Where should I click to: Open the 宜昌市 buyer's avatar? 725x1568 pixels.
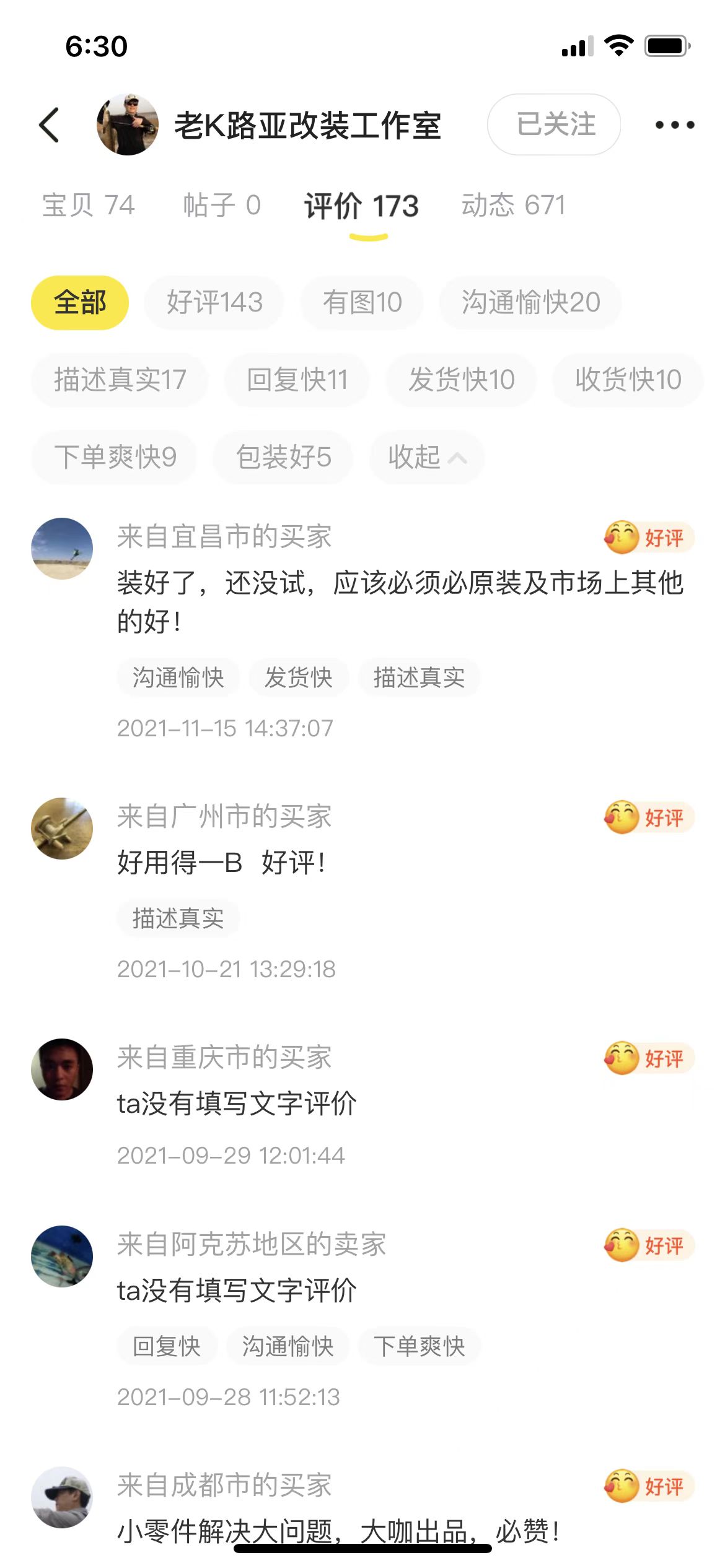click(62, 549)
